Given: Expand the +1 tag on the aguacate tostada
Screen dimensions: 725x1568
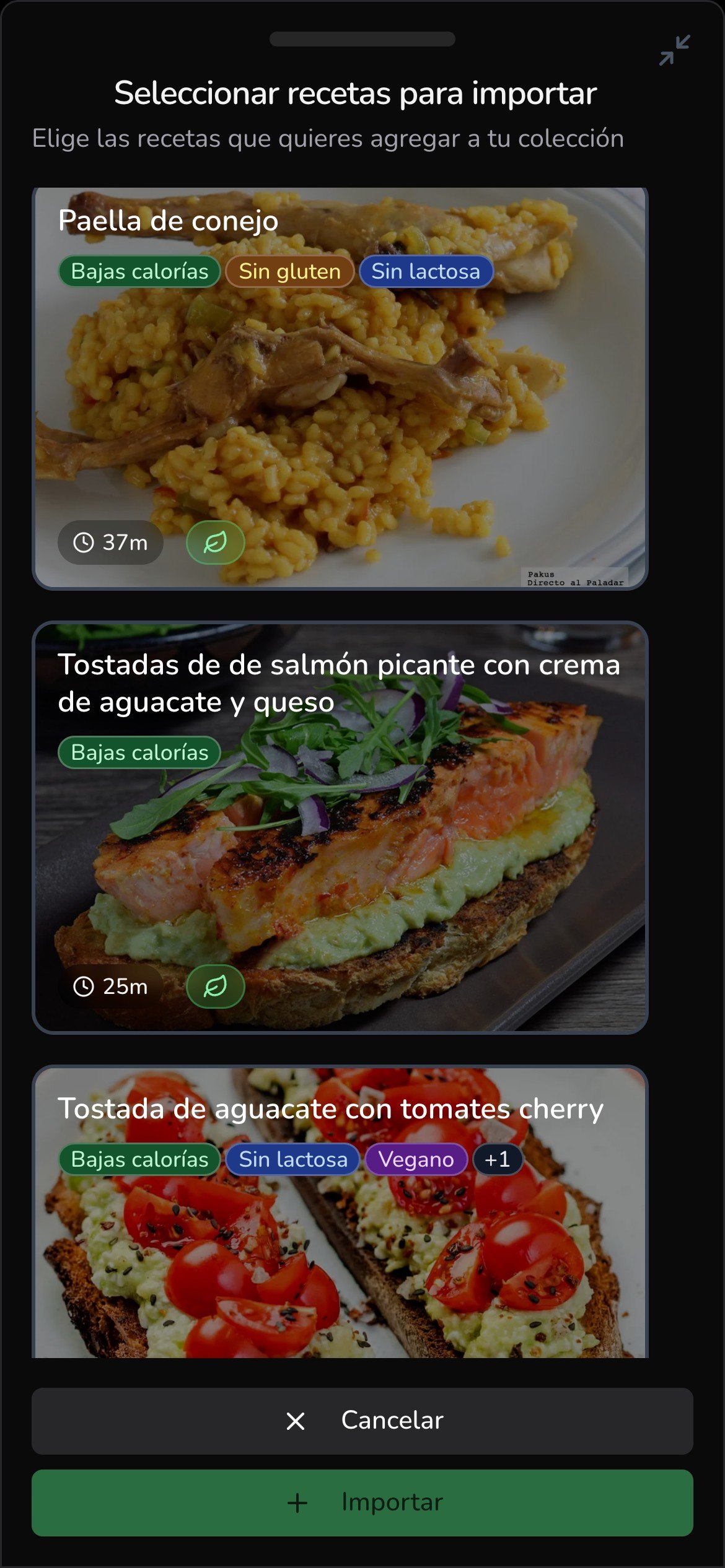Looking at the screenshot, I should [498, 1159].
